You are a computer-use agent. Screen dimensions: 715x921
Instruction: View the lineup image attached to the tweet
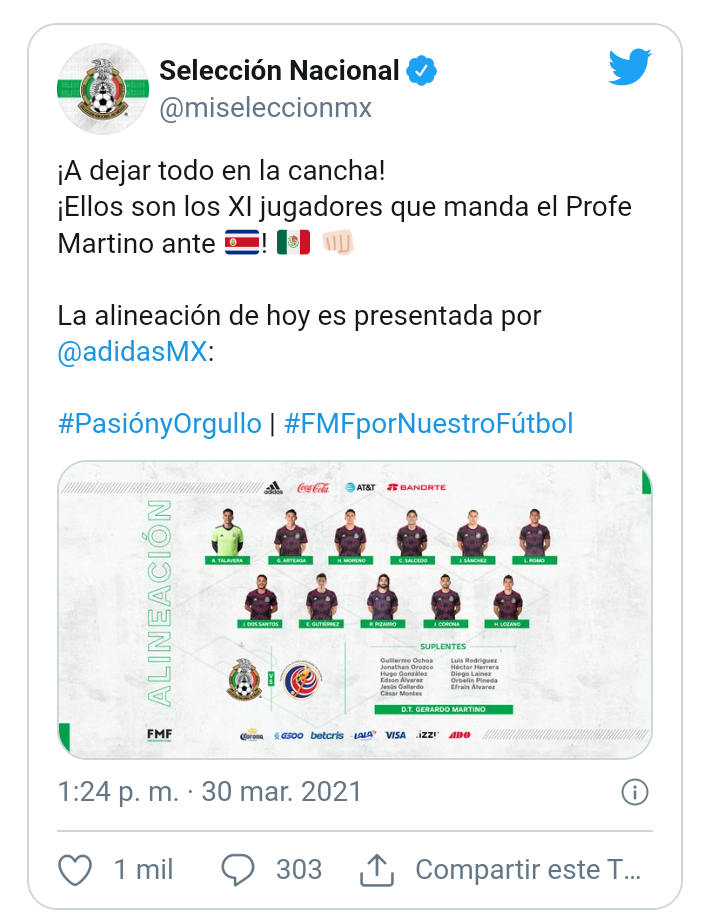[355, 609]
